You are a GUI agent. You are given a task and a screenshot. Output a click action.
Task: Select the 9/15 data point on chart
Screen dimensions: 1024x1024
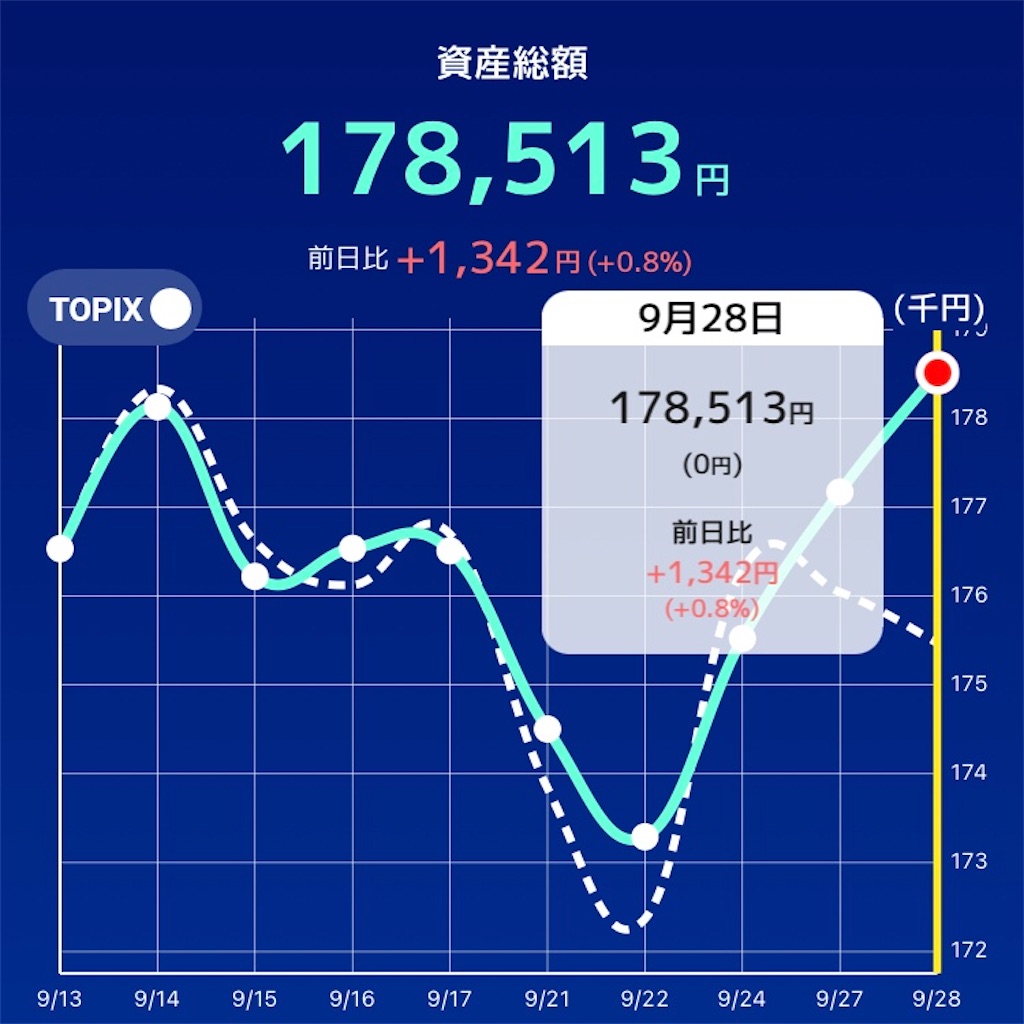point(255,577)
